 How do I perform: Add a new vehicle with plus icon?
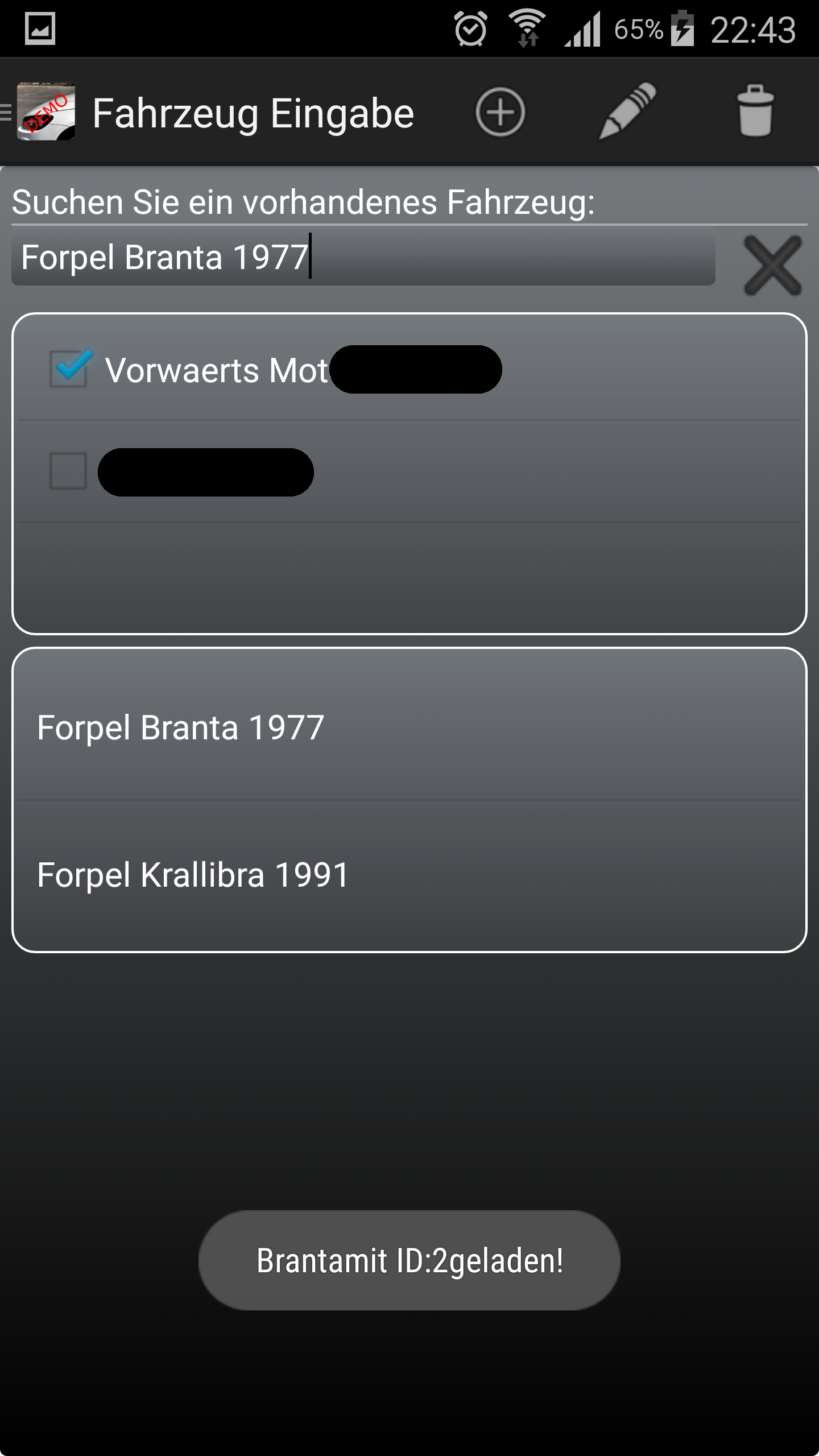[500, 112]
